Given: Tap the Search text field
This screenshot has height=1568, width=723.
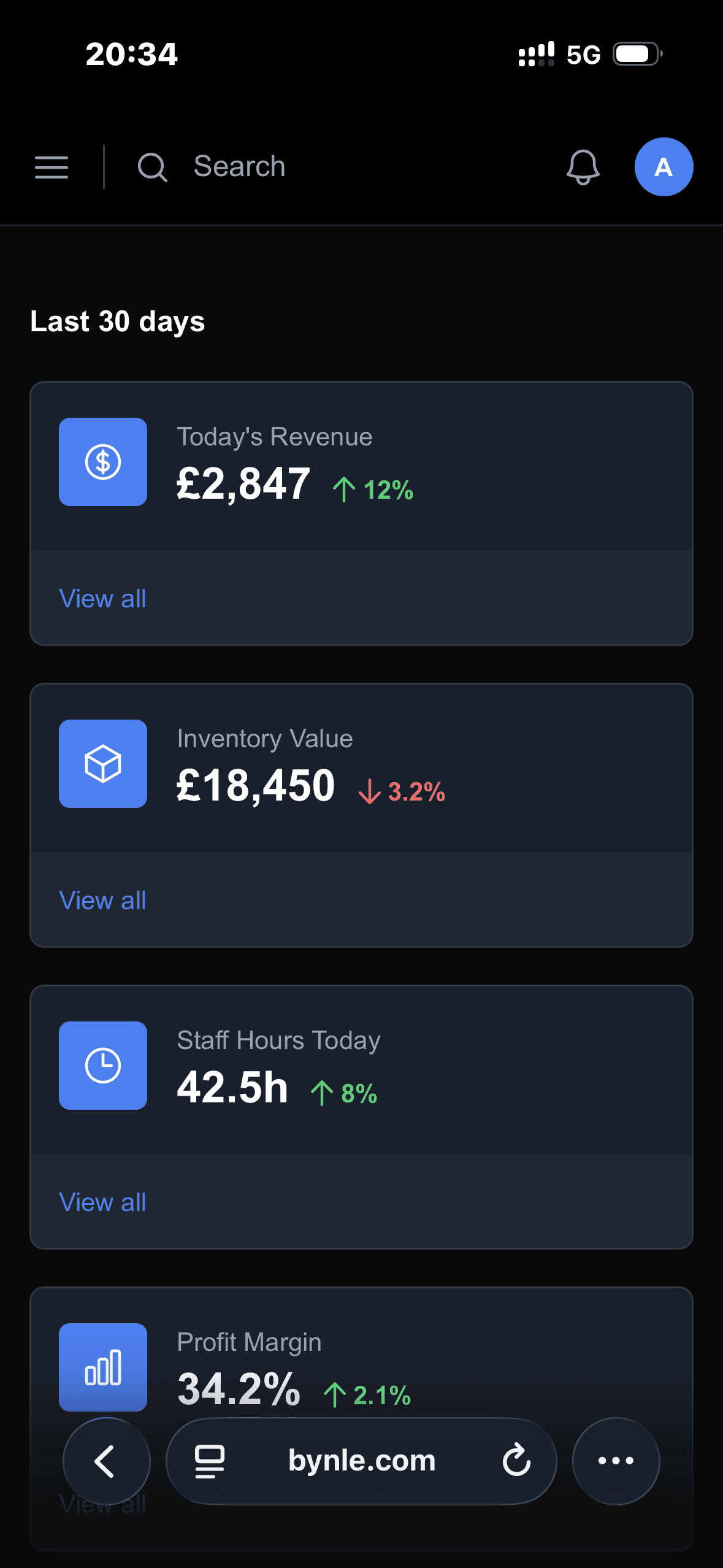Looking at the screenshot, I should (239, 167).
